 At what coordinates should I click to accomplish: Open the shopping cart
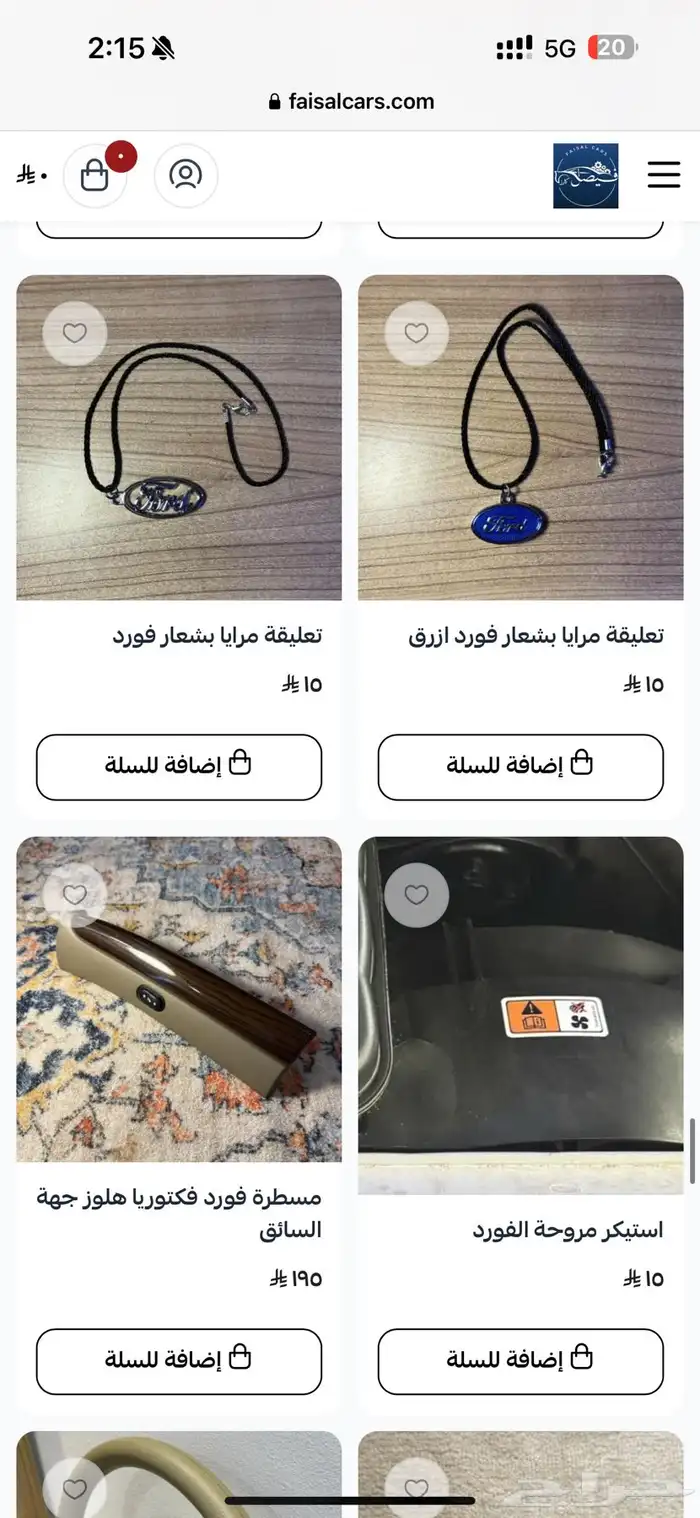click(95, 176)
